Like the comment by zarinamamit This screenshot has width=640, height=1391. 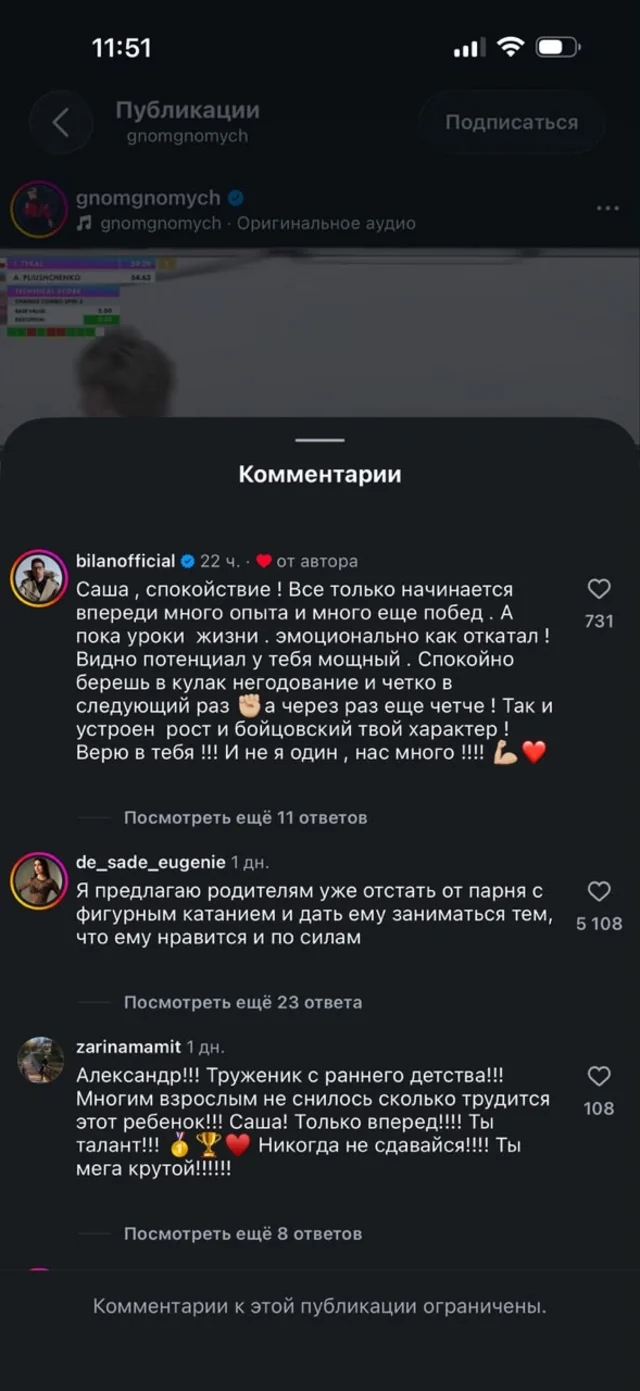coord(598,1076)
